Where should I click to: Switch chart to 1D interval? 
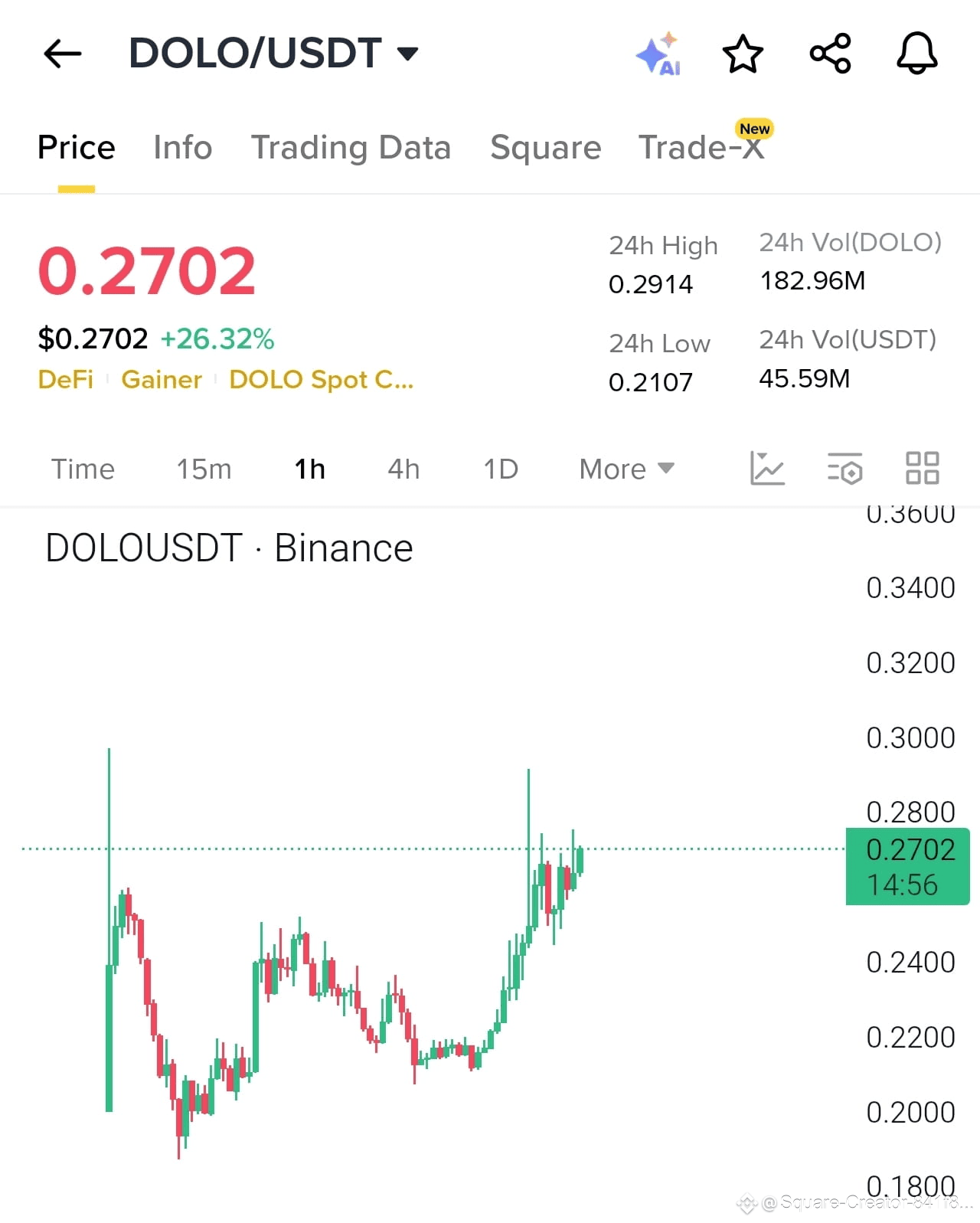(501, 469)
